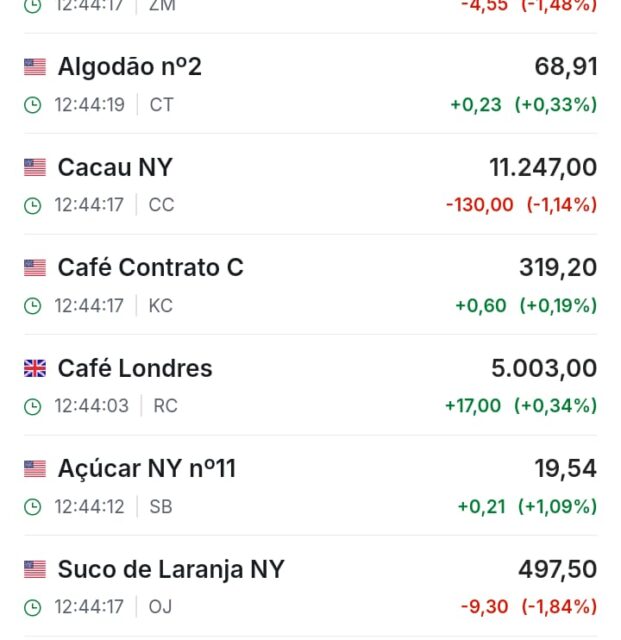This screenshot has height=640, width=621.
Task: Open the Algodão nº2 quote
Action: pos(310,84)
